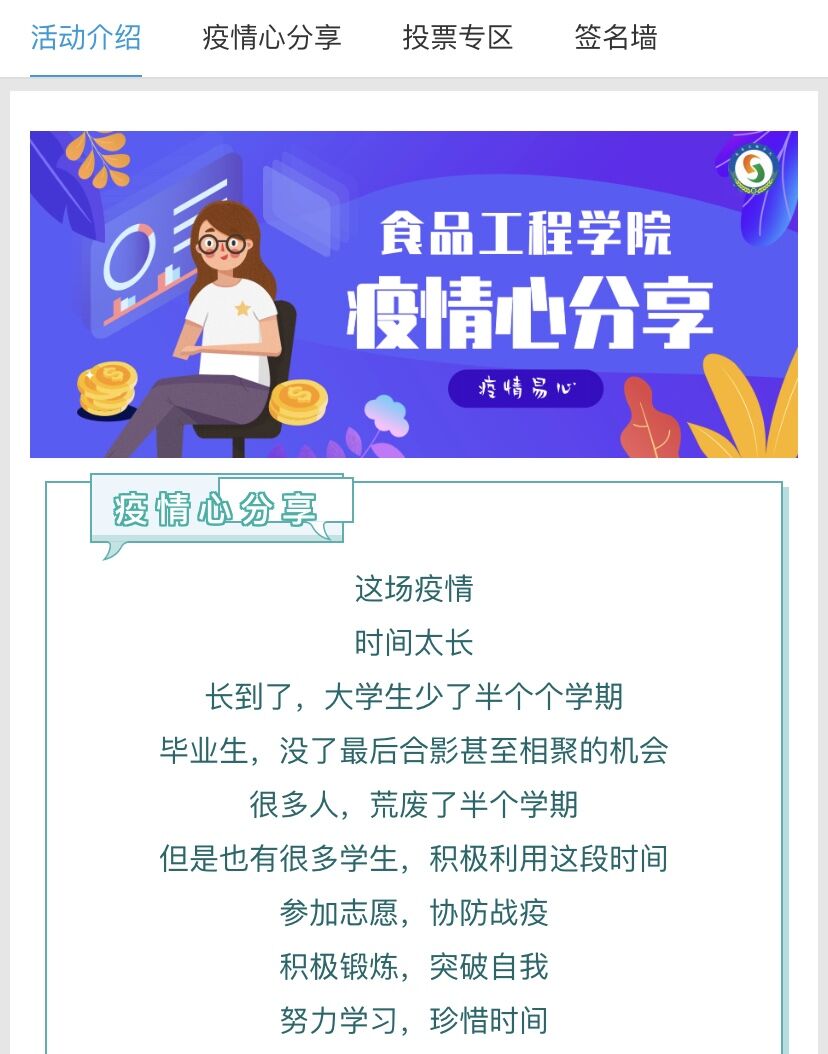Select the 活动介绍 tab
The height and width of the screenshot is (1054, 828).
tap(86, 38)
